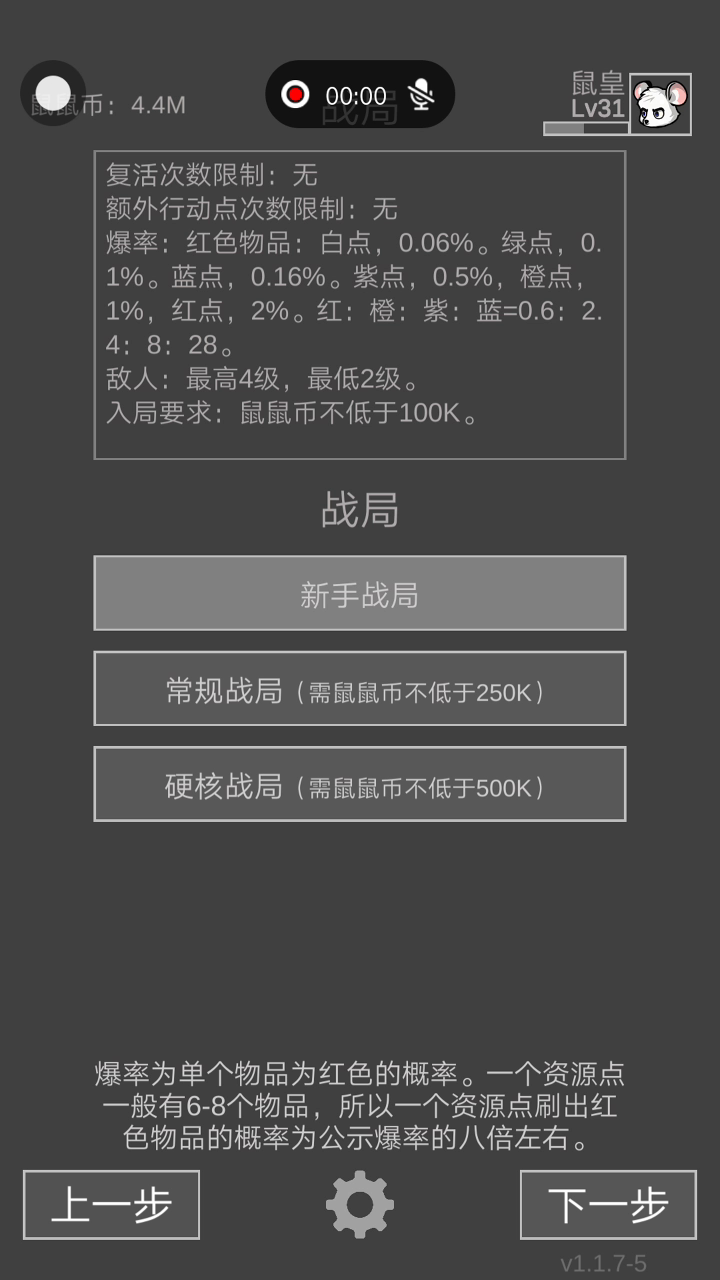The height and width of the screenshot is (1280, 720).
Task: Toggle the muted microphone in the recorder
Action: (x=423, y=95)
